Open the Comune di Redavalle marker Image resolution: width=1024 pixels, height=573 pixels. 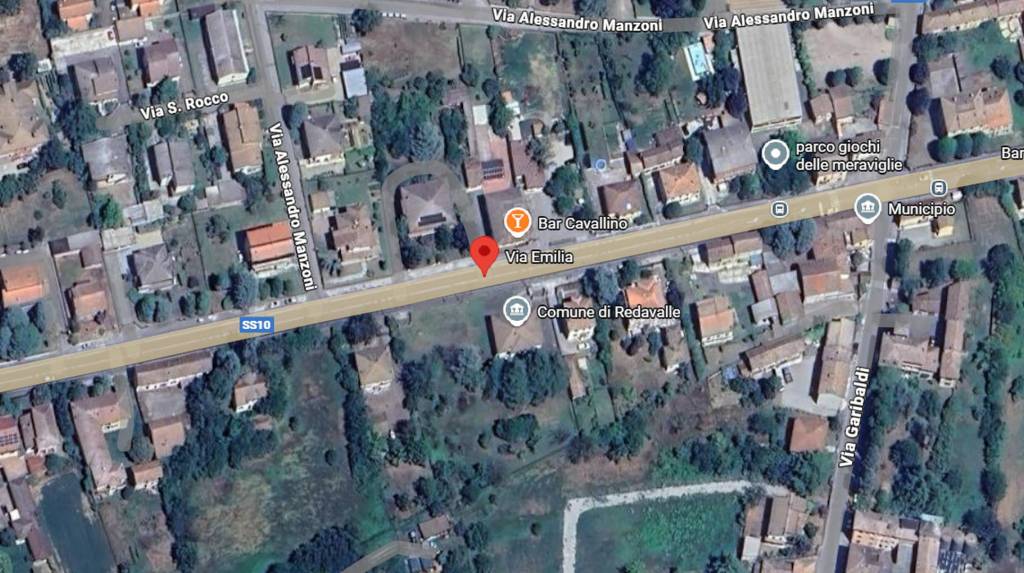coord(517,310)
